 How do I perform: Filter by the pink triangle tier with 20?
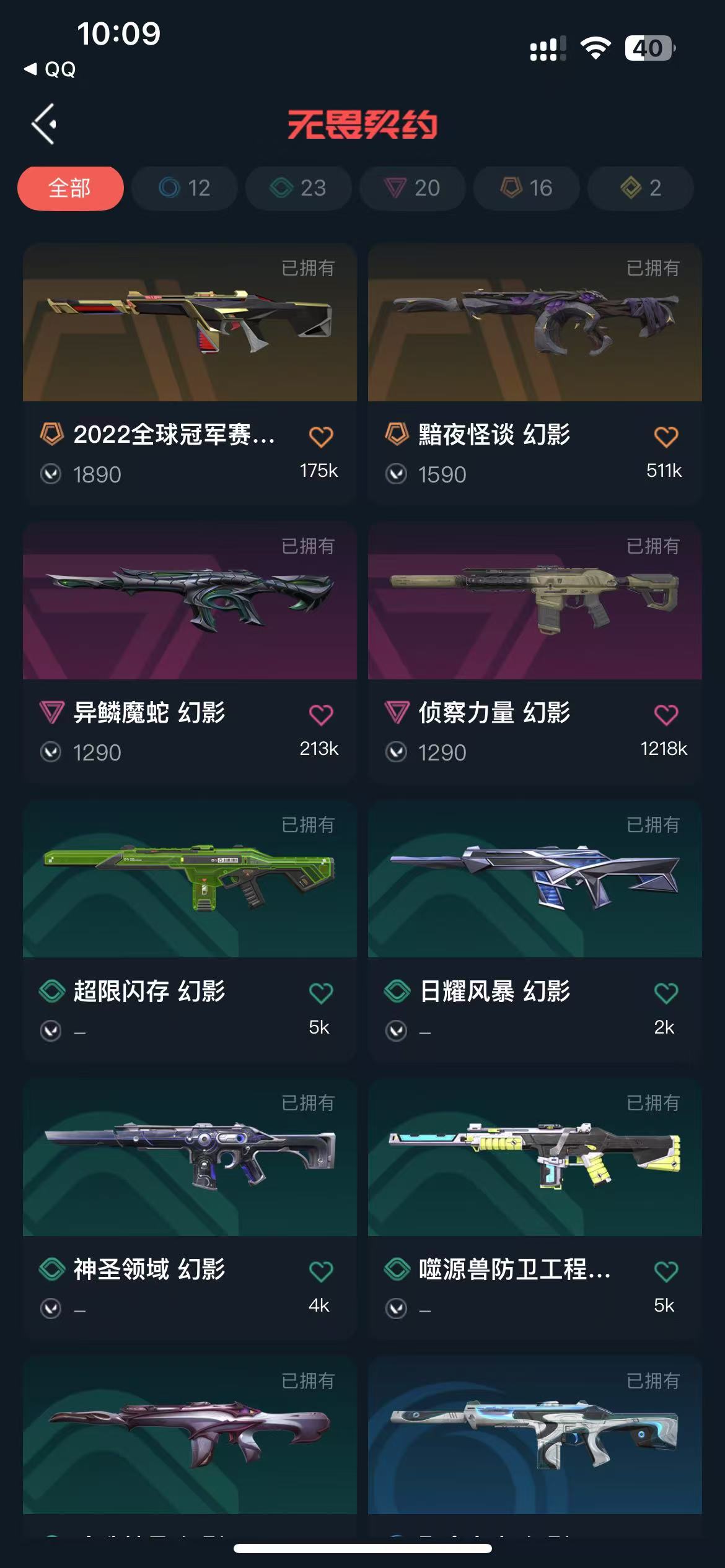click(x=413, y=188)
